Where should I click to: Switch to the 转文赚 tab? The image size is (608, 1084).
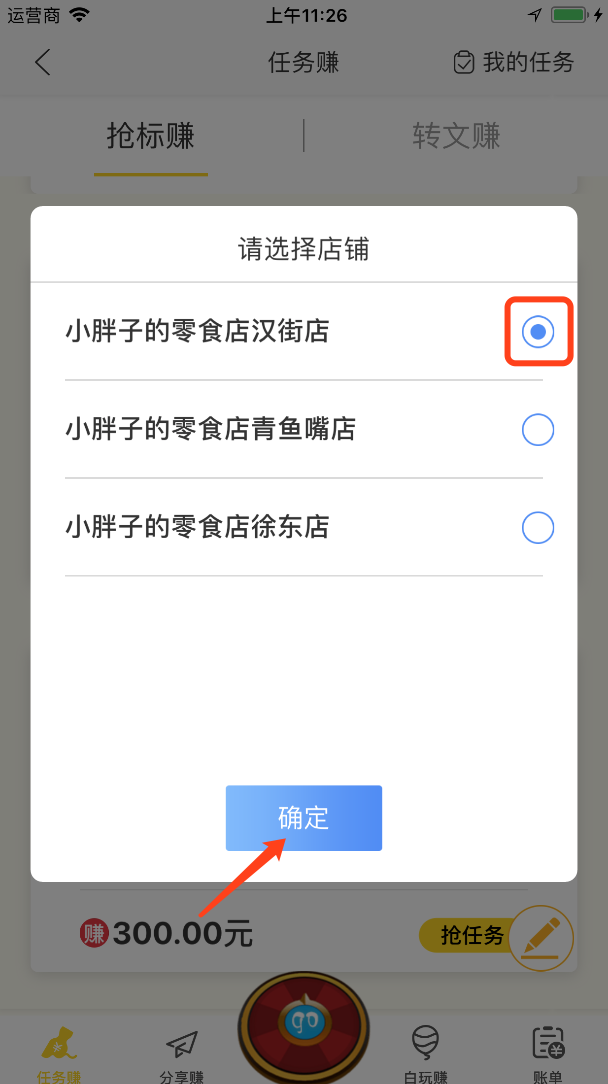[x=456, y=136]
